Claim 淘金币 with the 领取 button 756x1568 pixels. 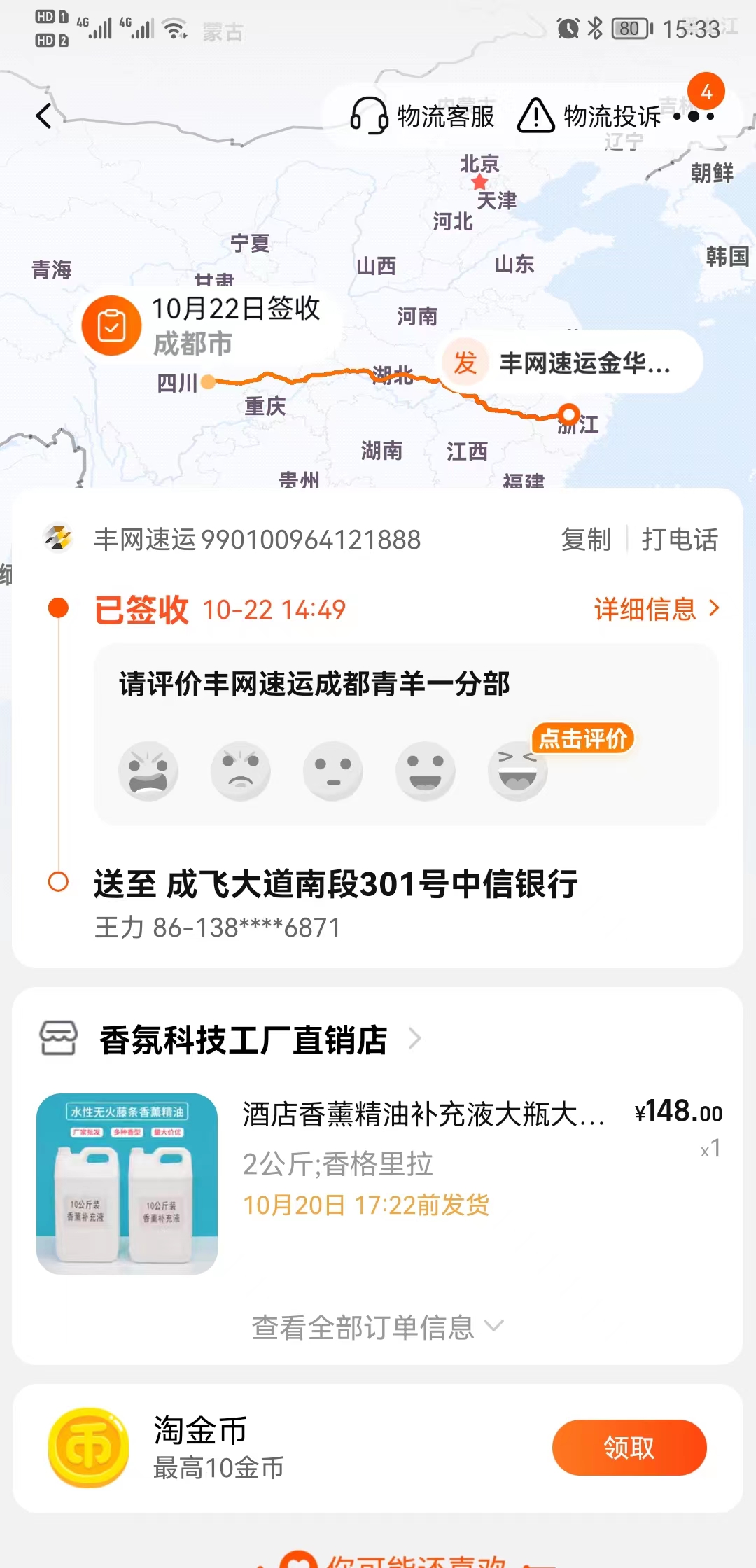coord(629,1448)
